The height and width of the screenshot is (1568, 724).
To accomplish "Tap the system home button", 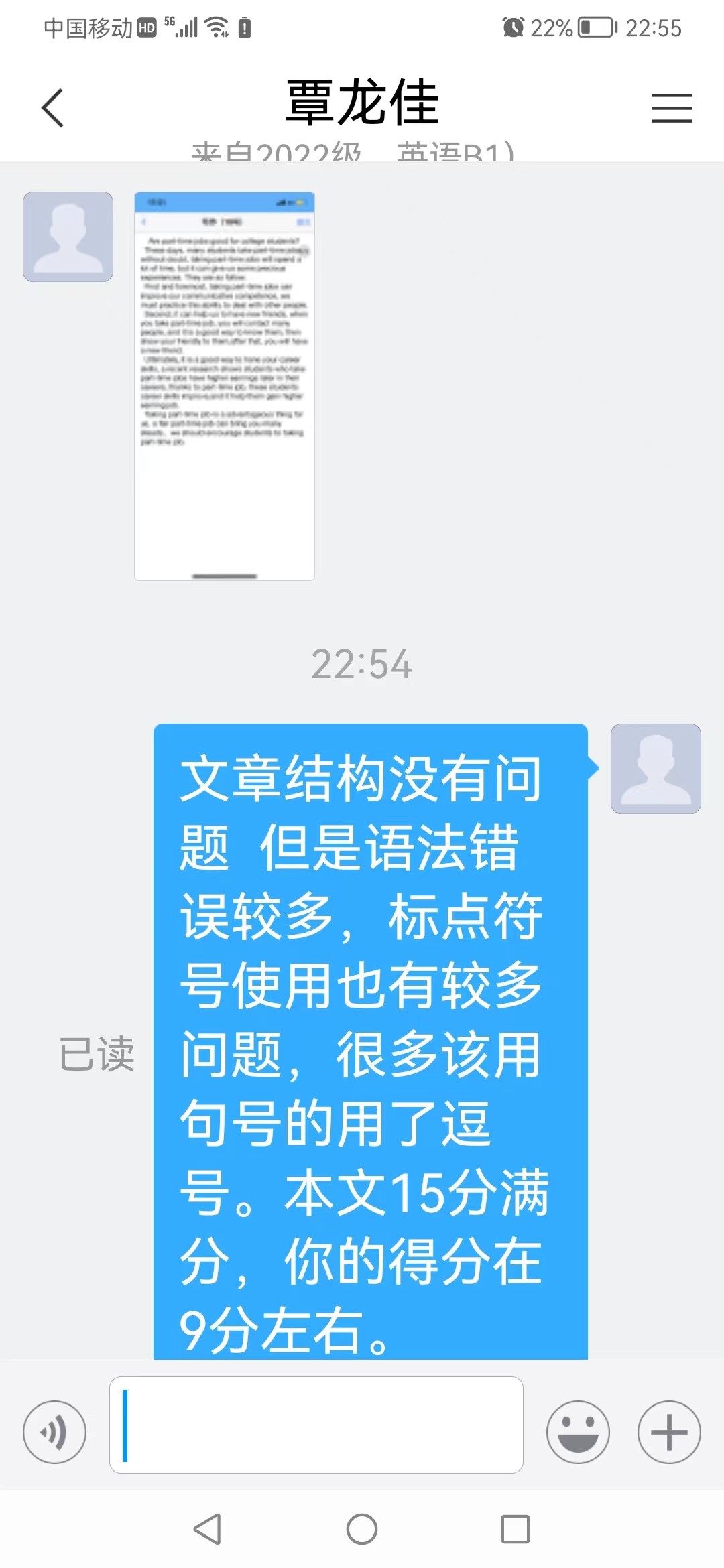I will click(362, 1529).
